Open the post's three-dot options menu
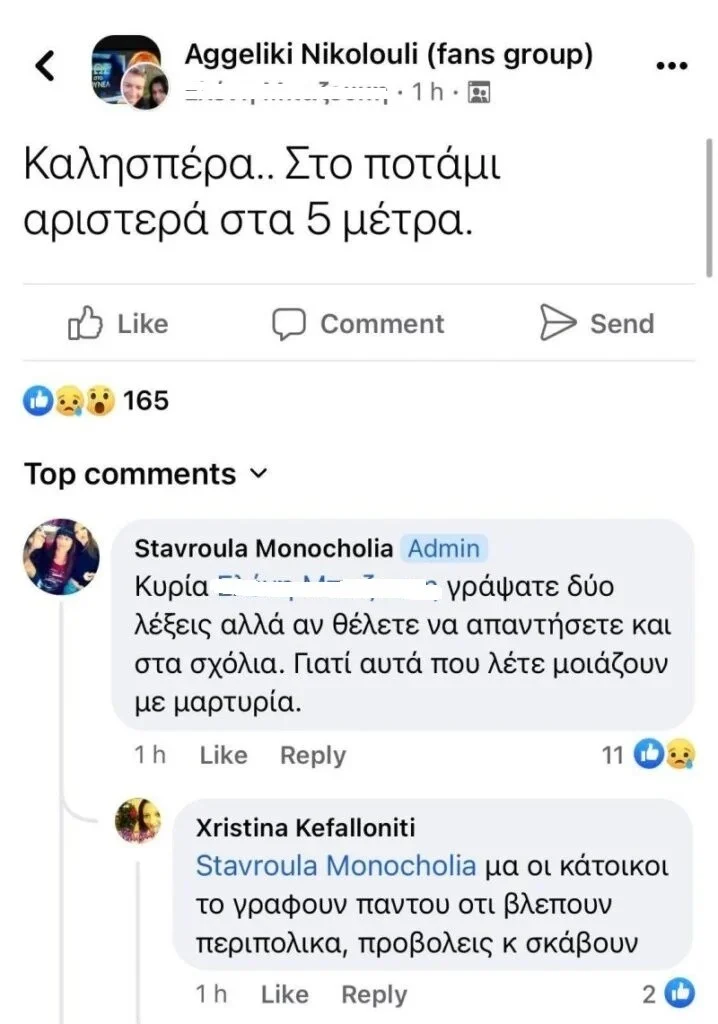 [671, 66]
